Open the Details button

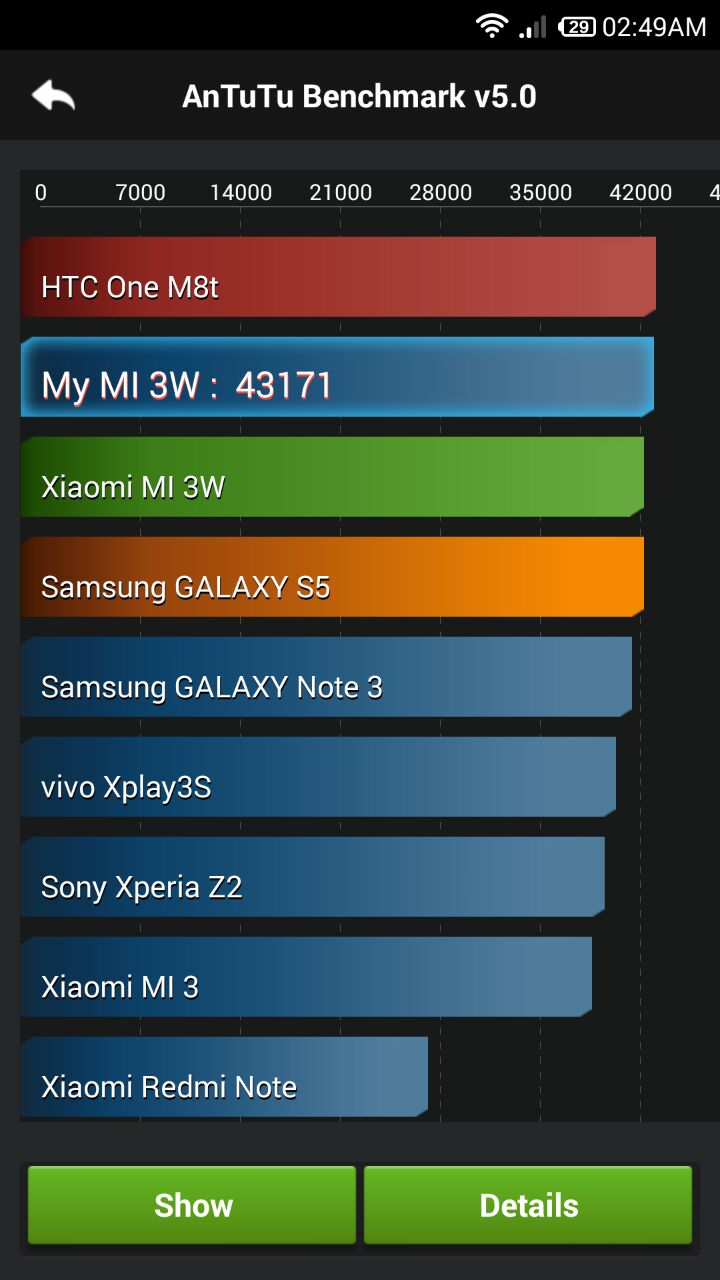pos(528,1205)
